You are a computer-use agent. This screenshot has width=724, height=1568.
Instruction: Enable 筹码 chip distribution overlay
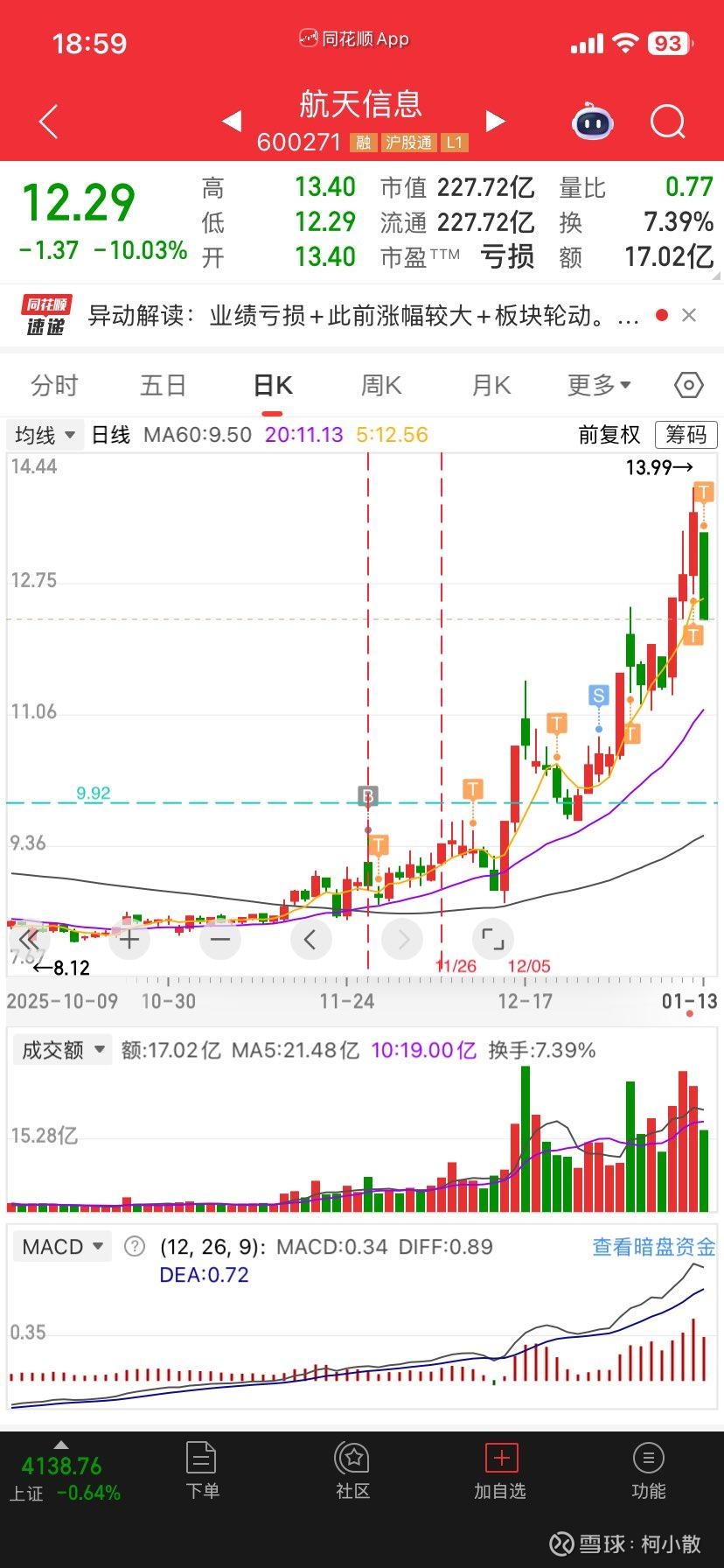(x=686, y=435)
